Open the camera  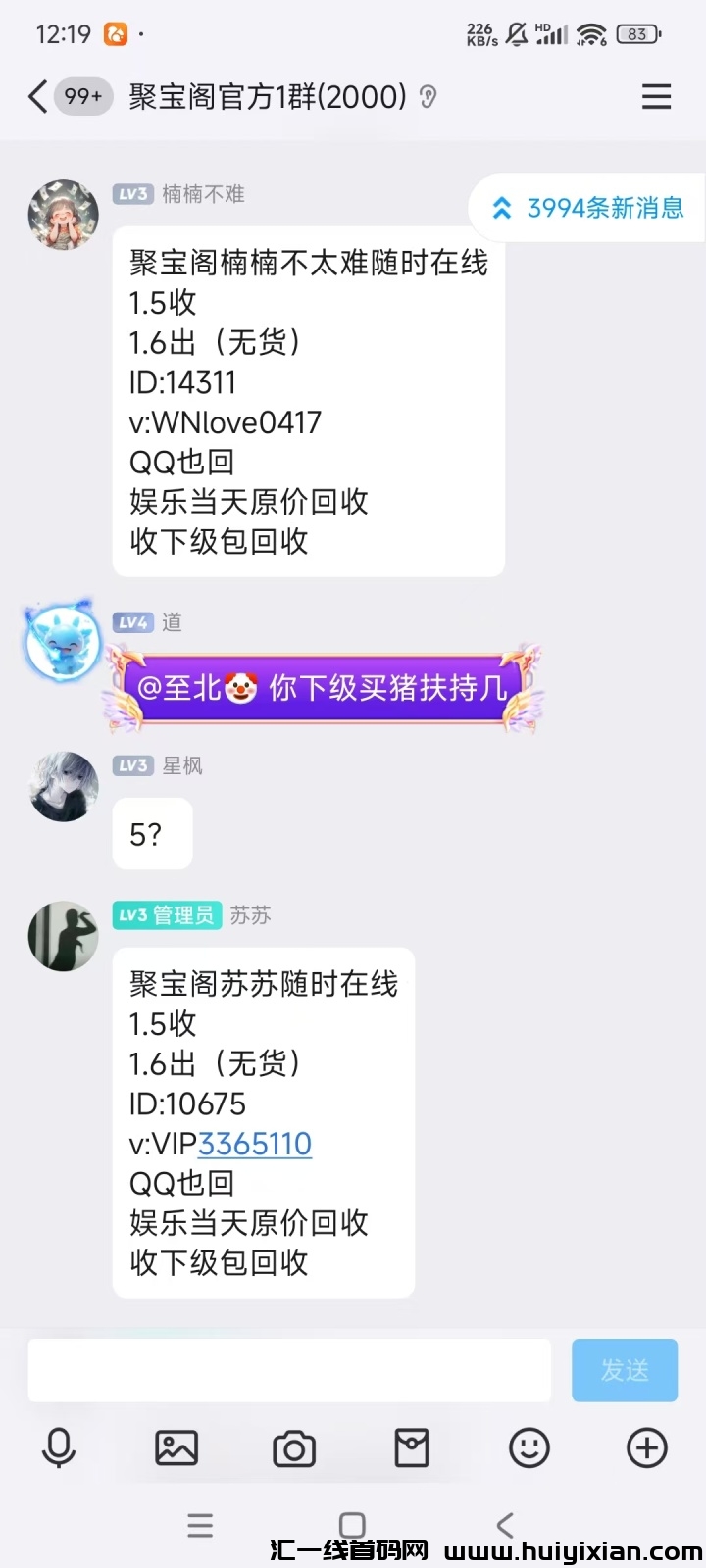[x=294, y=1447]
